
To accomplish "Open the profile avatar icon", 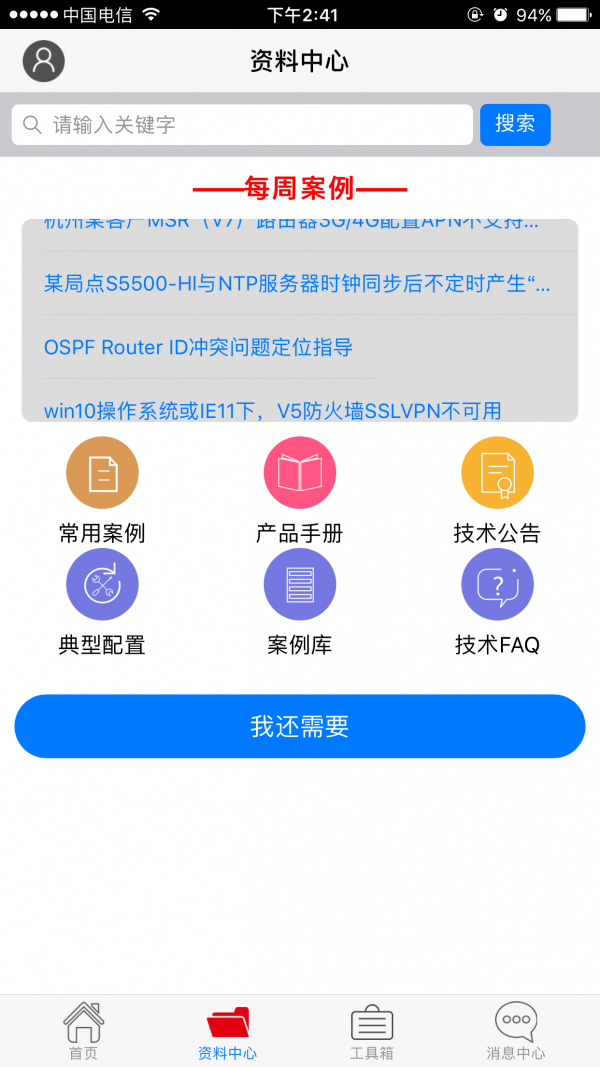I will [44, 61].
